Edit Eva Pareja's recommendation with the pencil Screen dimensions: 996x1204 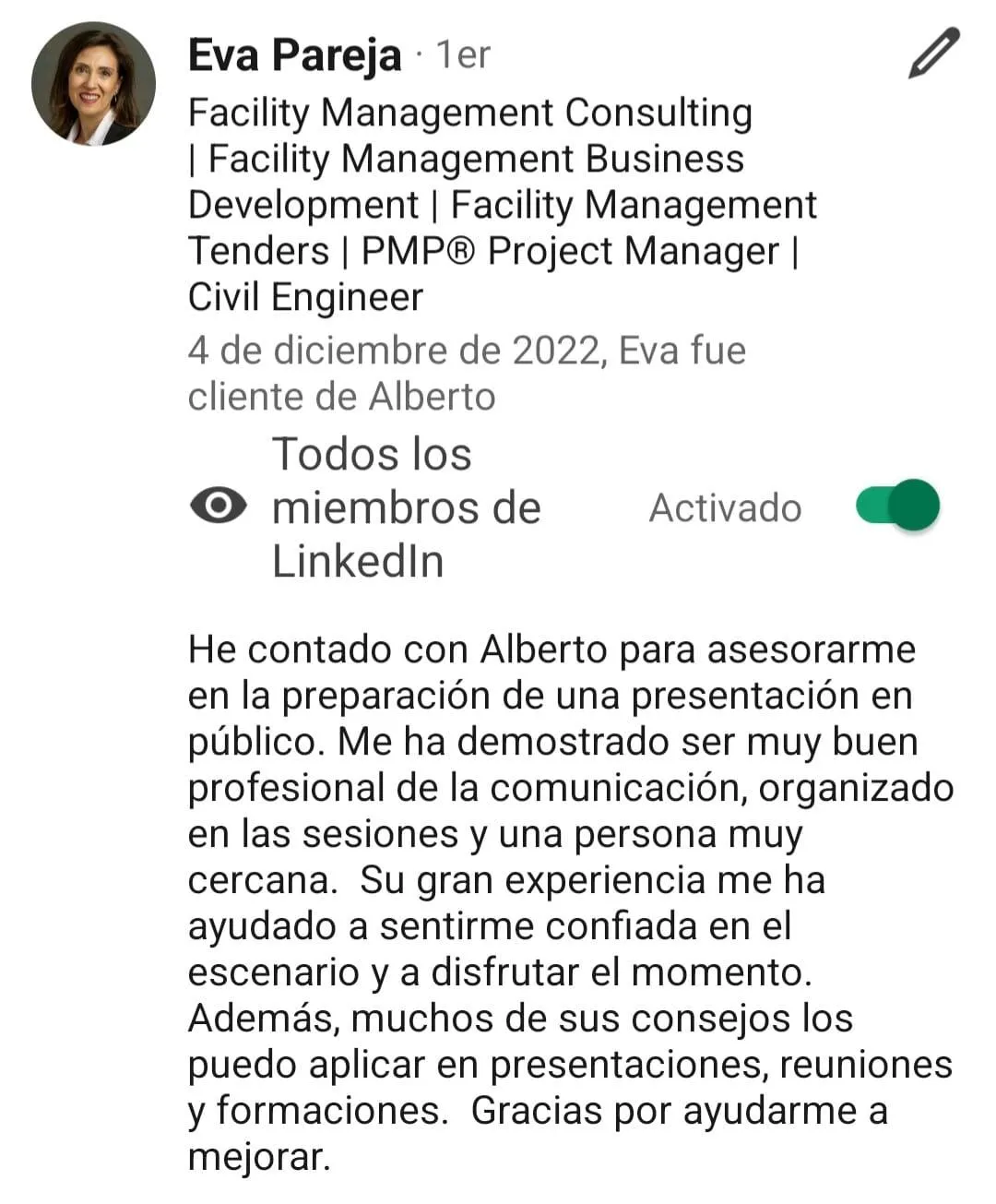point(933,54)
